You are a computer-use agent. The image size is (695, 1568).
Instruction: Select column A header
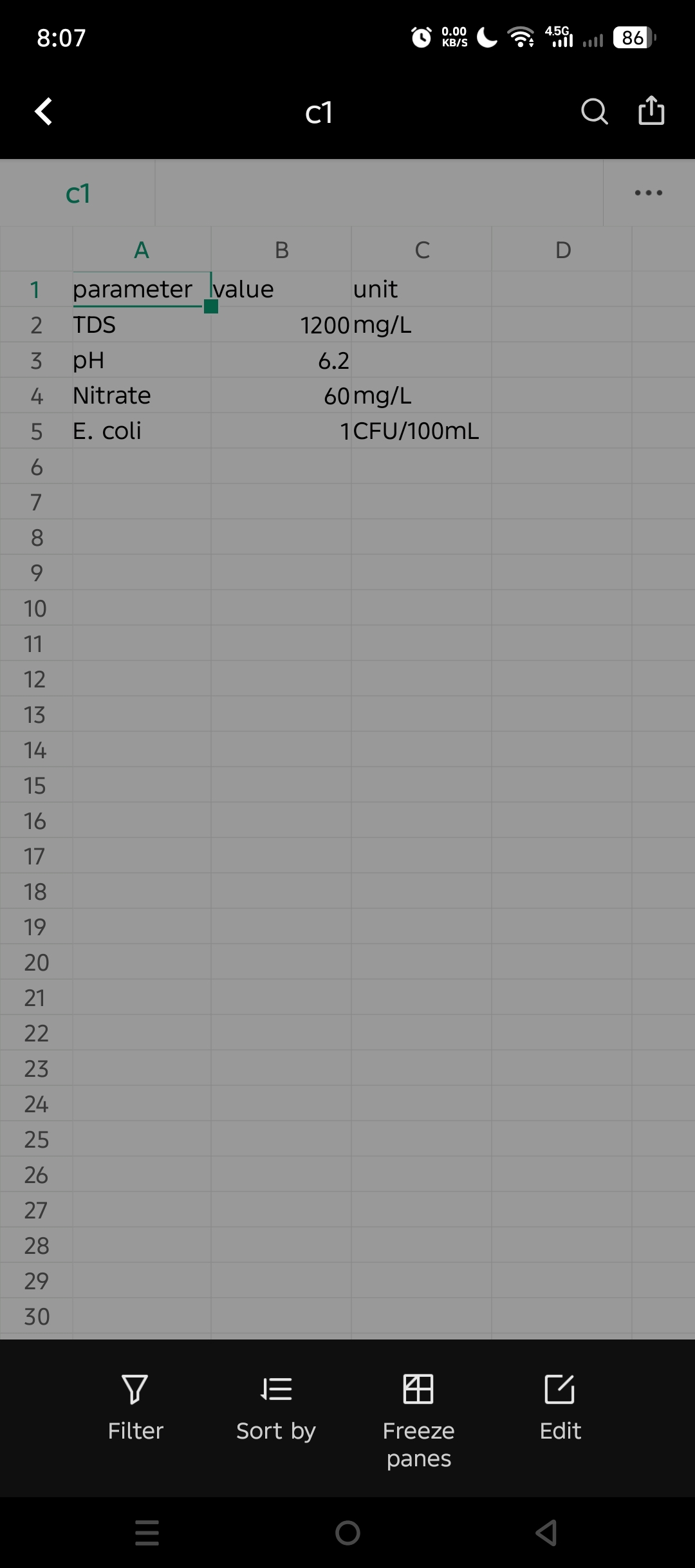coord(142,250)
